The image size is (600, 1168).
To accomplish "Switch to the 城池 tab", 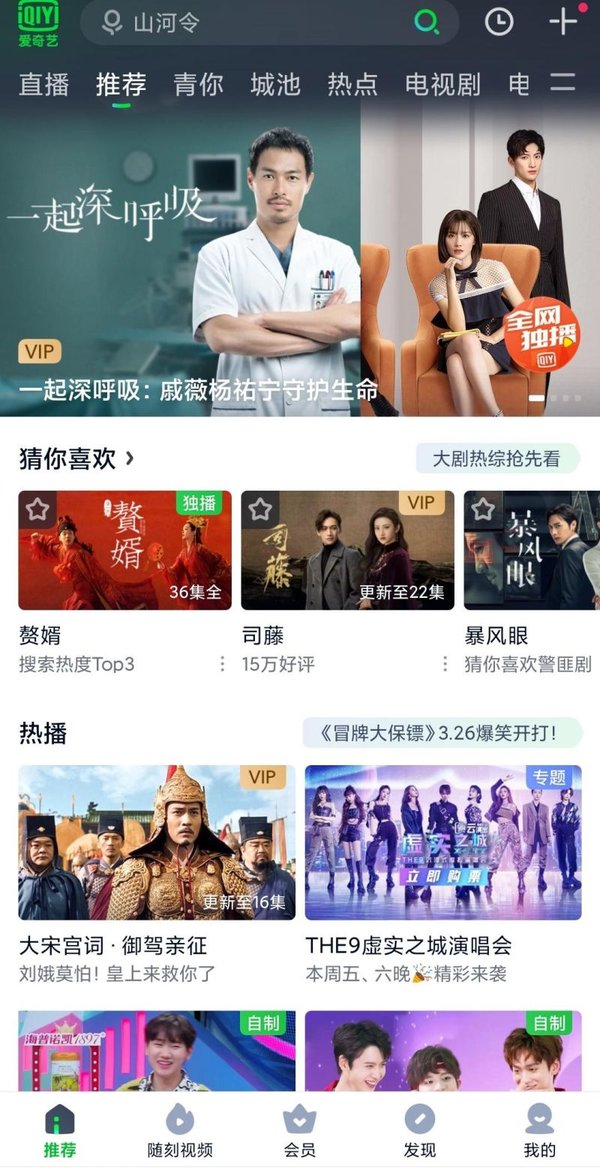I will coord(275,84).
